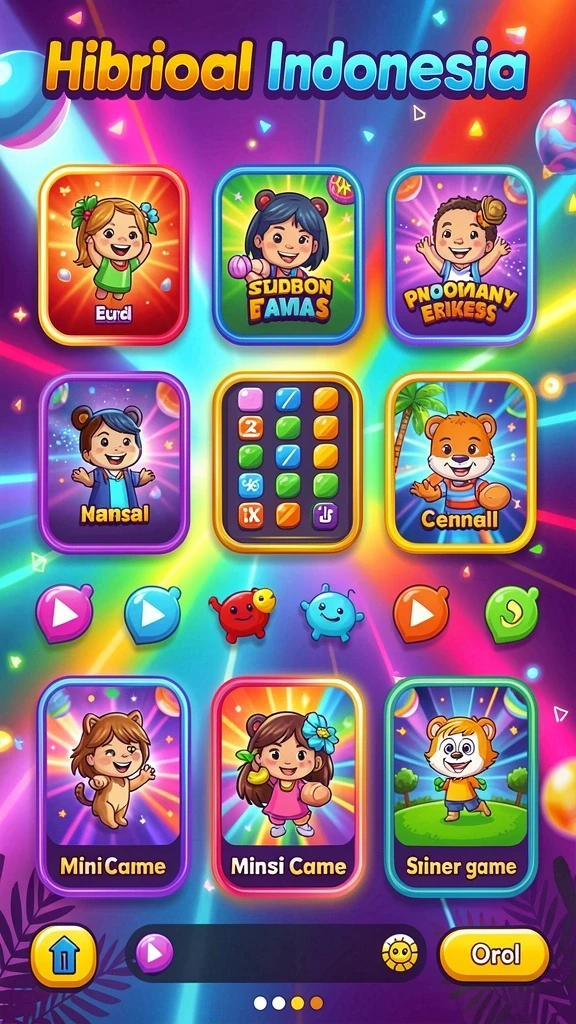Image resolution: width=576 pixels, height=1024 pixels.
Task: Launch the Mini Came cat card
Action: (x=114, y=786)
